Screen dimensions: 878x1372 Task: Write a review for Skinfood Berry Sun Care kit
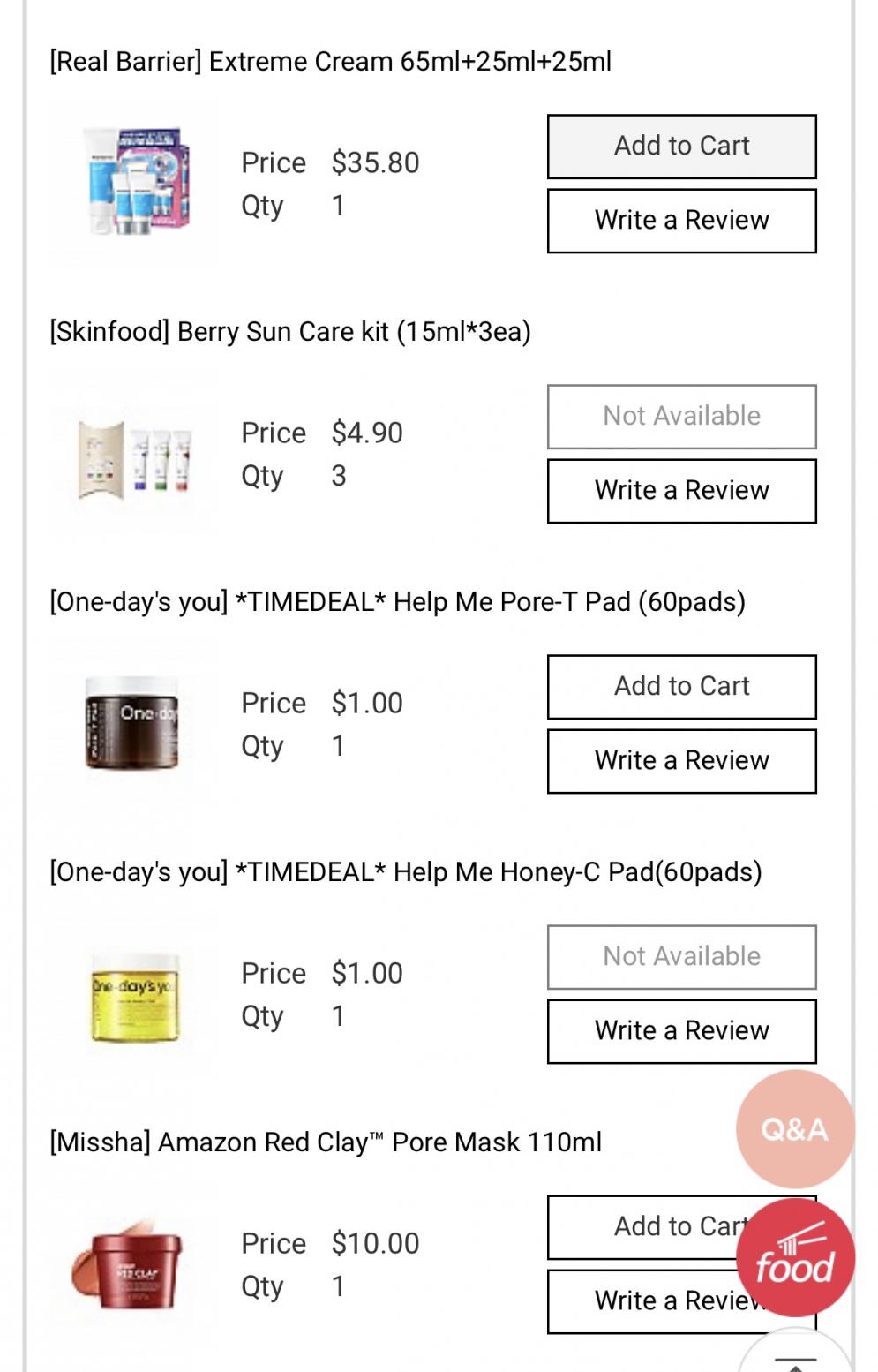click(x=681, y=491)
